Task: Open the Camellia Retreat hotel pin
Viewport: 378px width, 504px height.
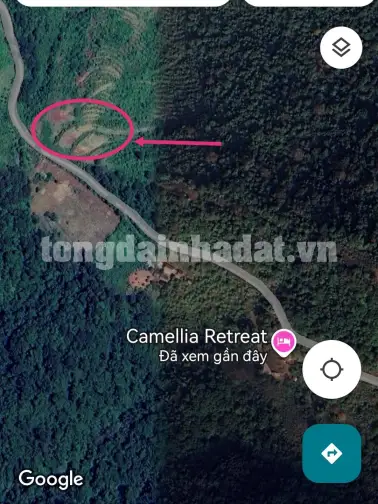Action: [283, 343]
